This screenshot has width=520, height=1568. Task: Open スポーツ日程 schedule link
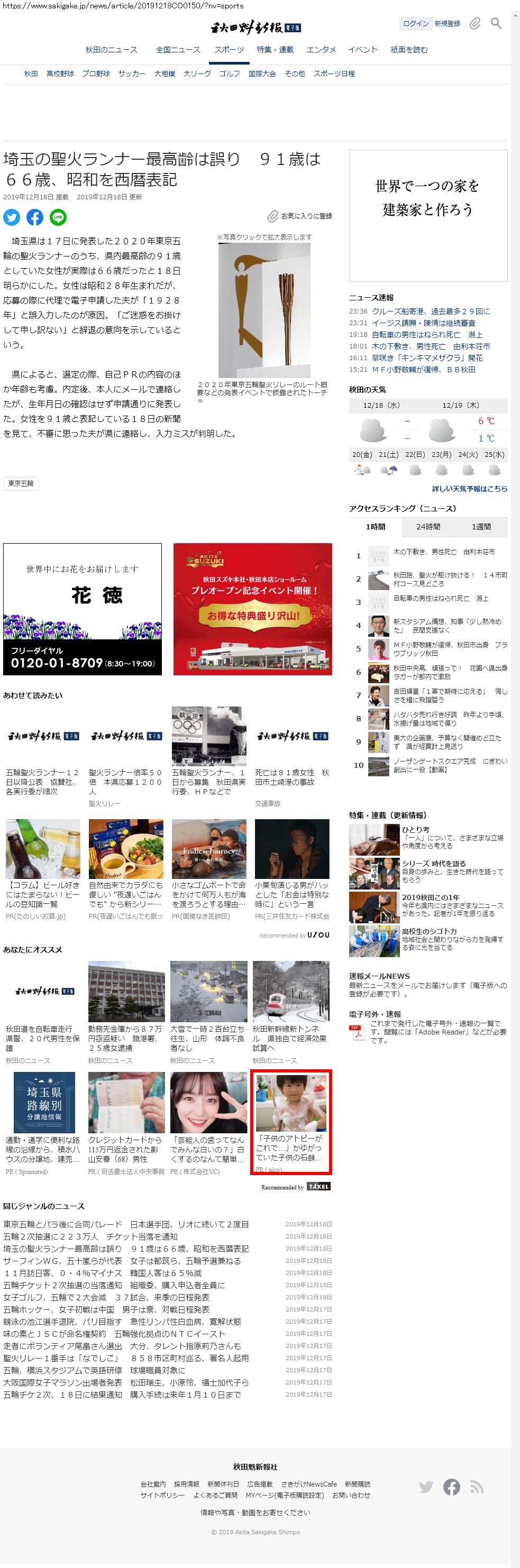334,74
